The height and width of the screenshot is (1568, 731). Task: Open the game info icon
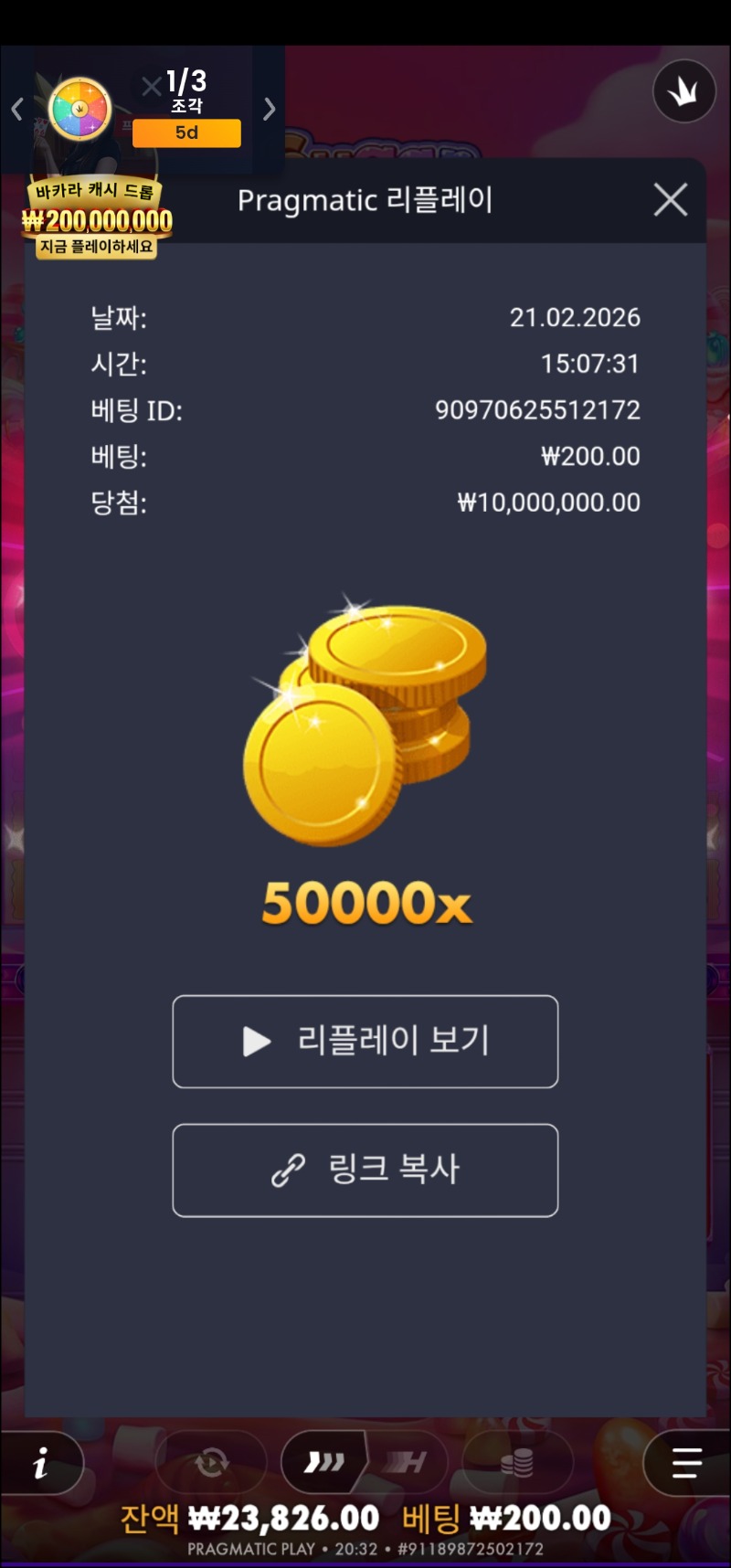pos(40,1465)
